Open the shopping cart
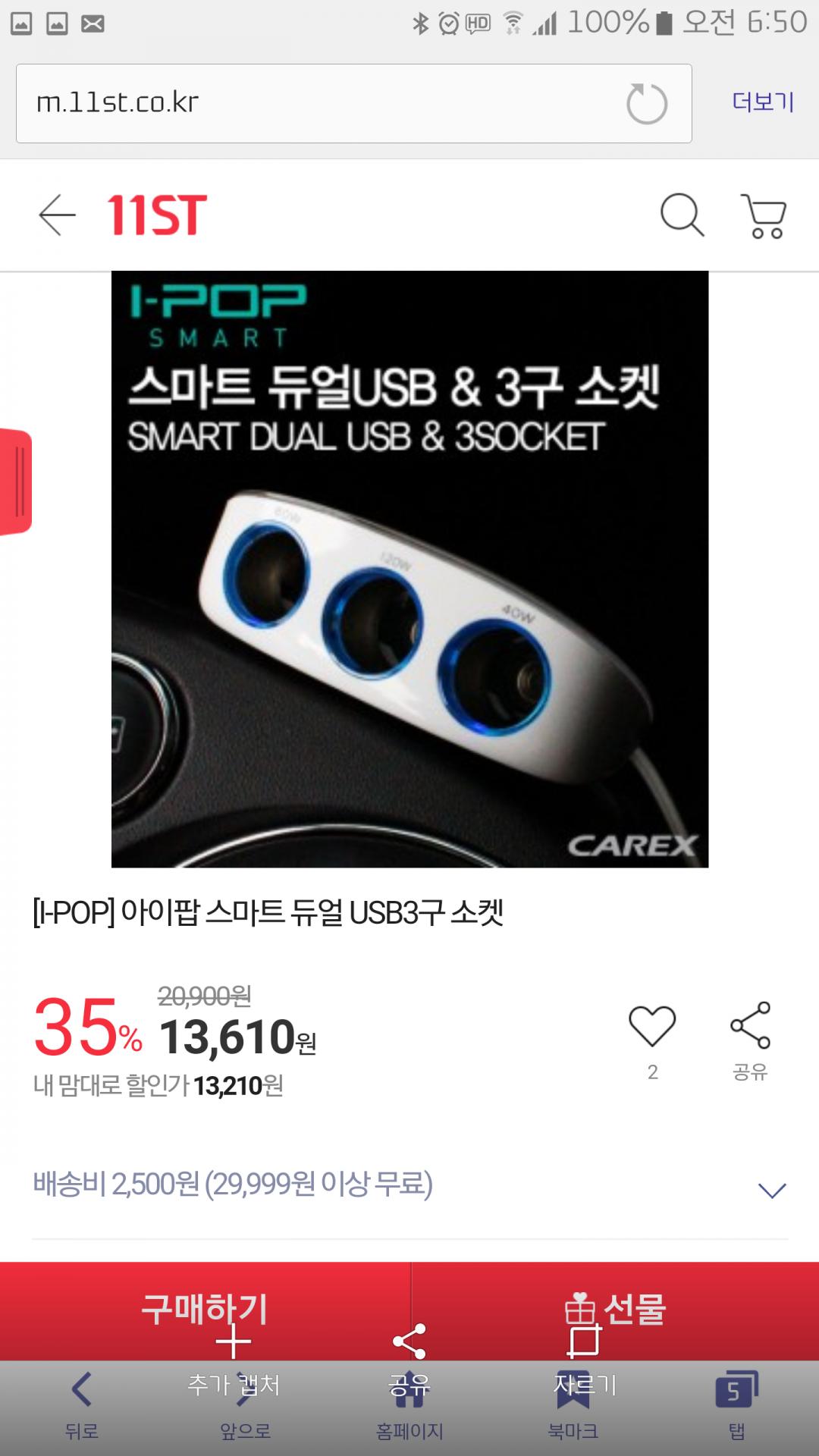Viewport: 819px width, 1456px height. click(x=764, y=216)
